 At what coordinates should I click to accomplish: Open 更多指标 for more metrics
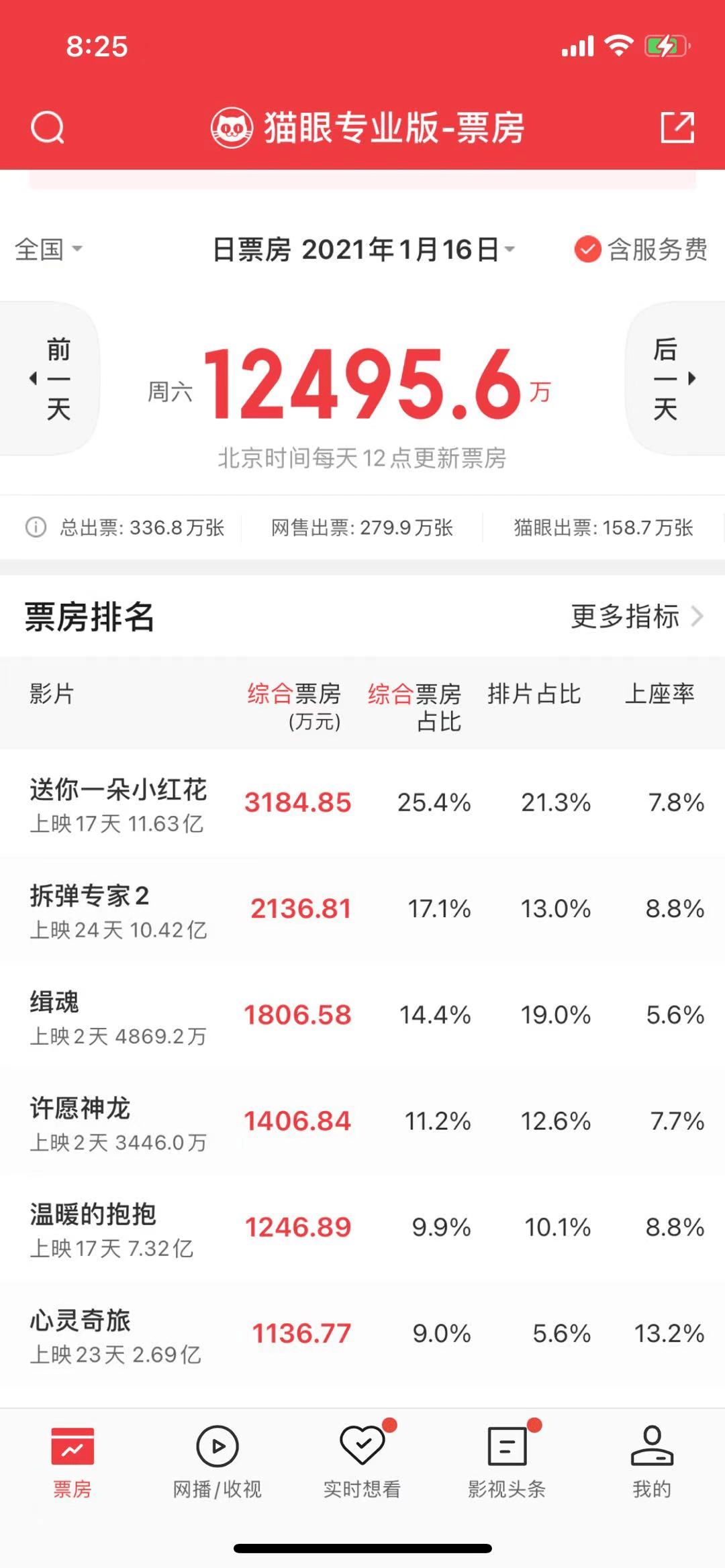pyautogui.click(x=636, y=616)
